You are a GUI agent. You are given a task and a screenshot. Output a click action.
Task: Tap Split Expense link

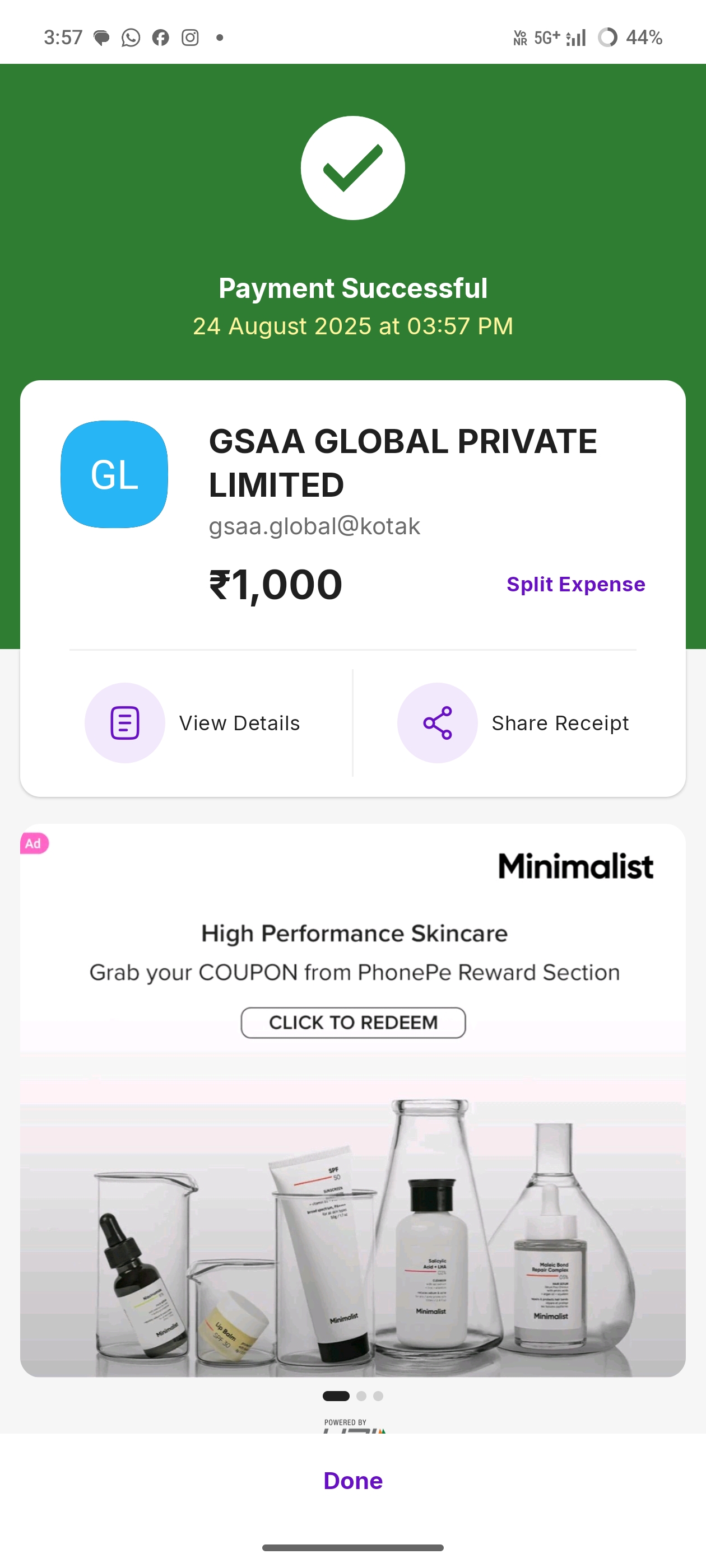pyautogui.click(x=575, y=584)
